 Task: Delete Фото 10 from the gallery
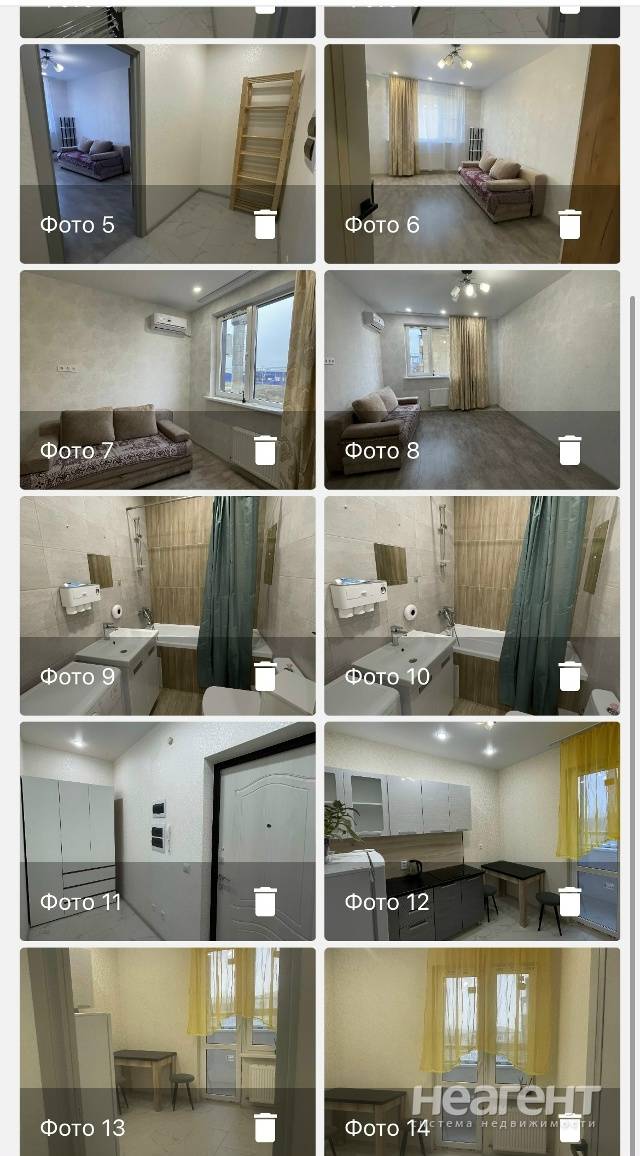[569, 676]
